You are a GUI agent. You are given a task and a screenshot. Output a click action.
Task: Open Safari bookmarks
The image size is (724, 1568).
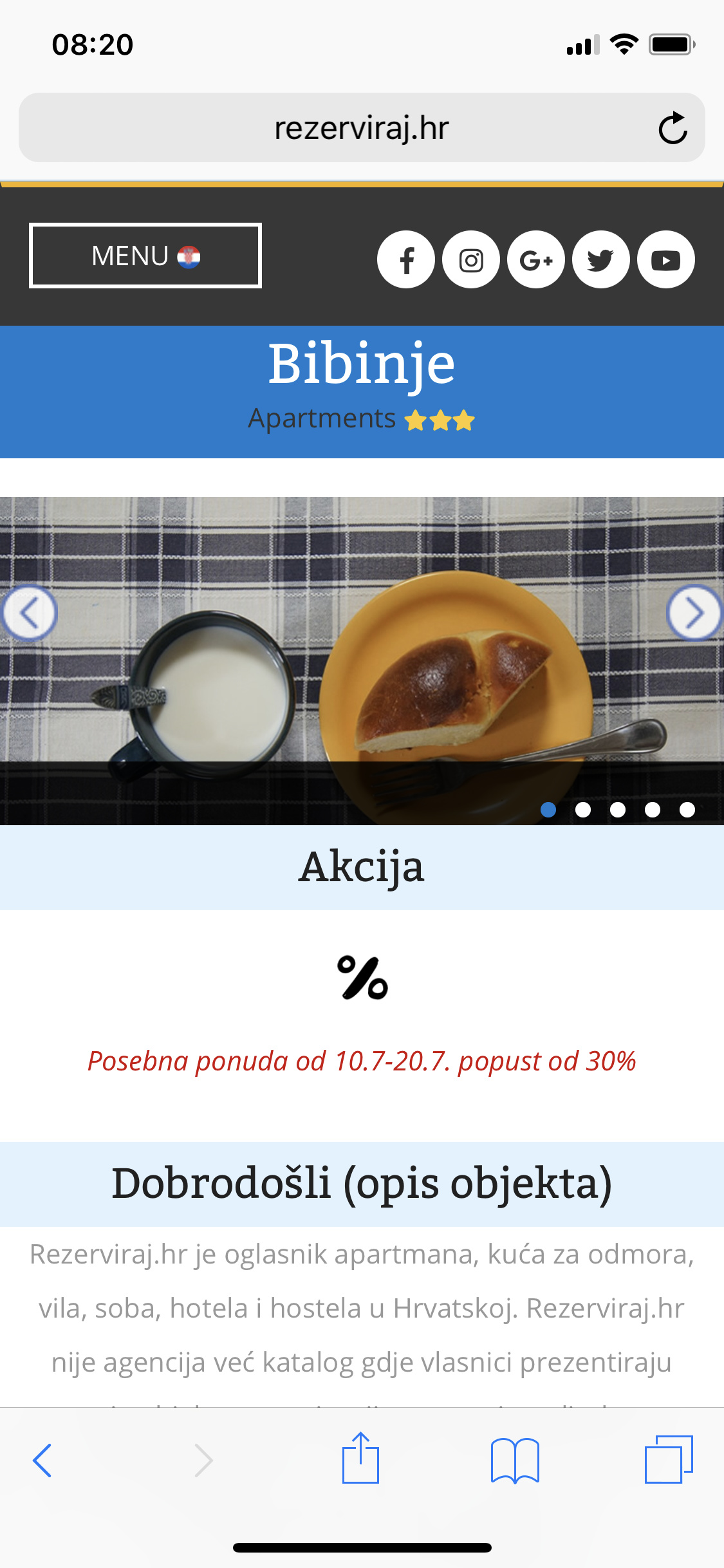point(515,1460)
